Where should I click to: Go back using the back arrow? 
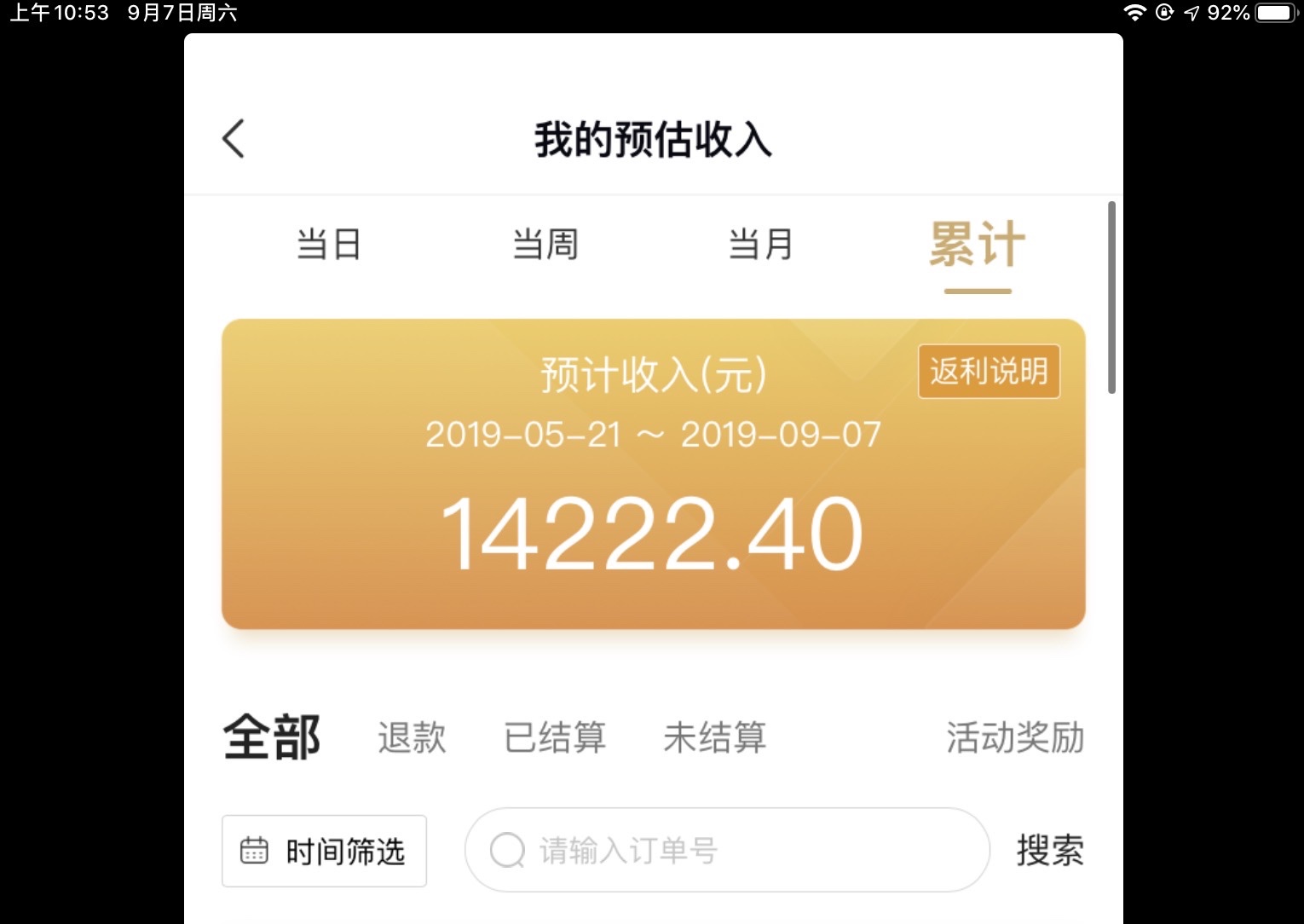(x=234, y=139)
